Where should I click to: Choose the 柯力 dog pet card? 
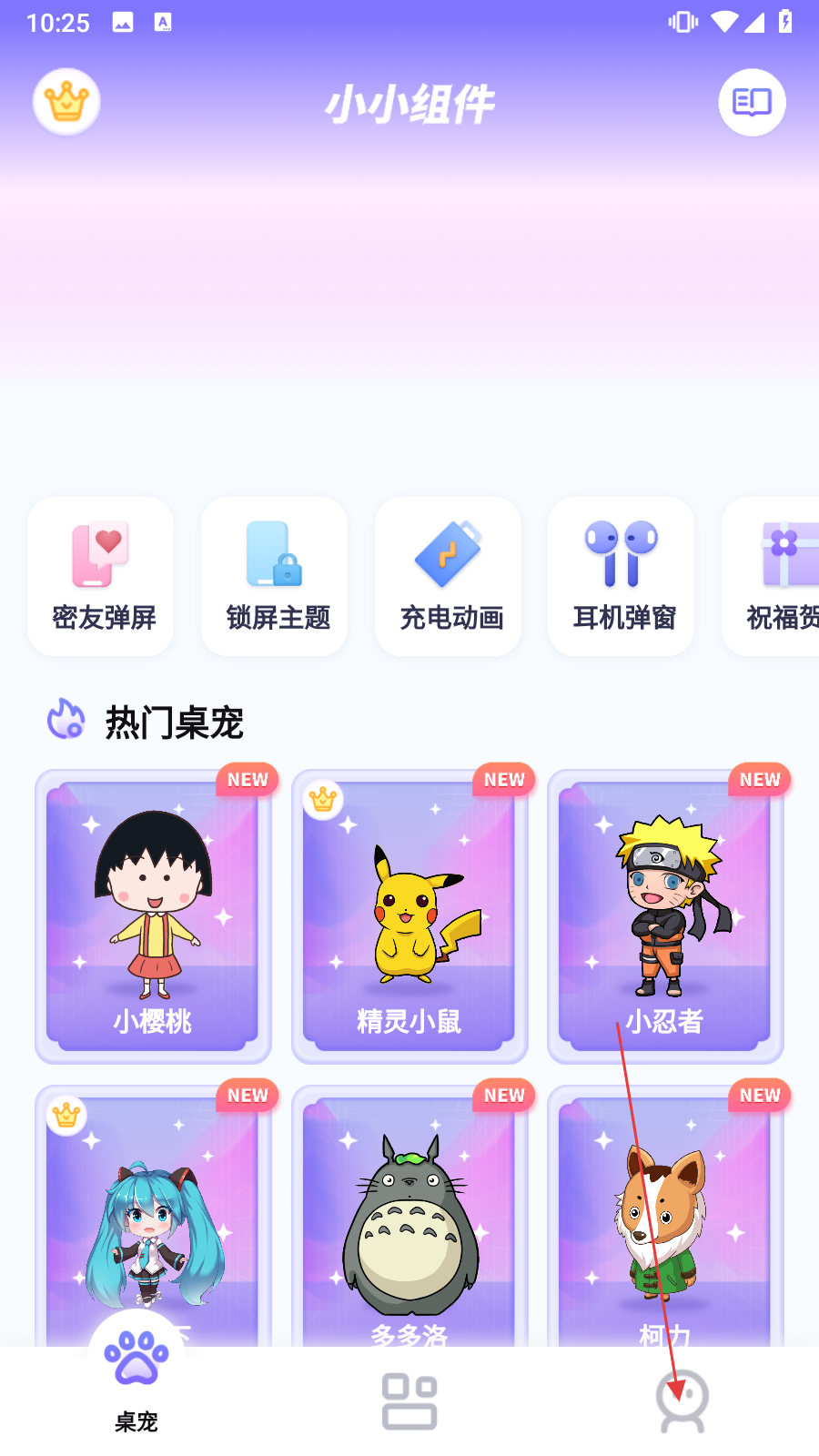665,1219
